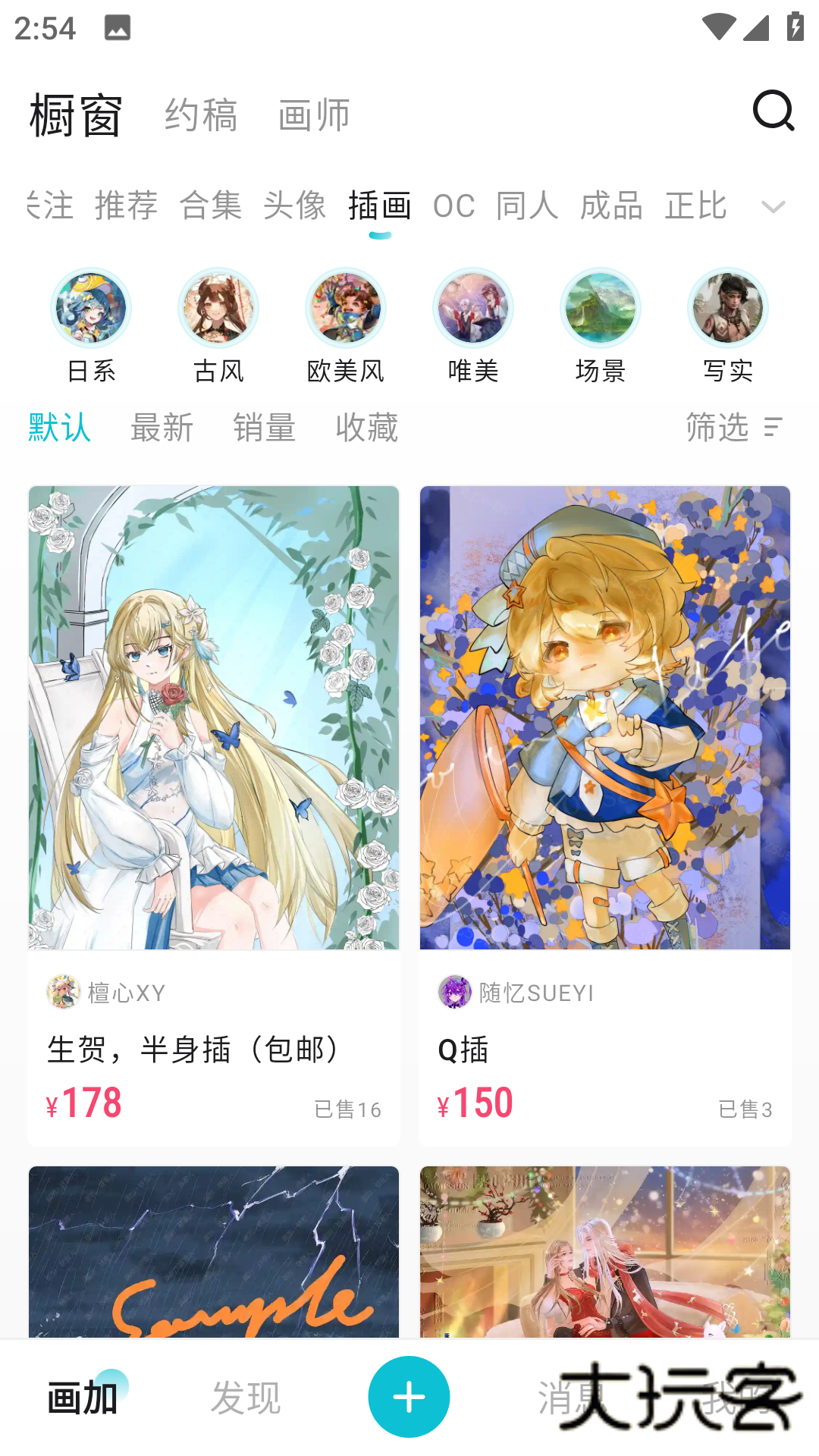Viewport: 819px width, 1456px height.
Task: Switch sorting to 销量 sales order
Action: click(265, 428)
